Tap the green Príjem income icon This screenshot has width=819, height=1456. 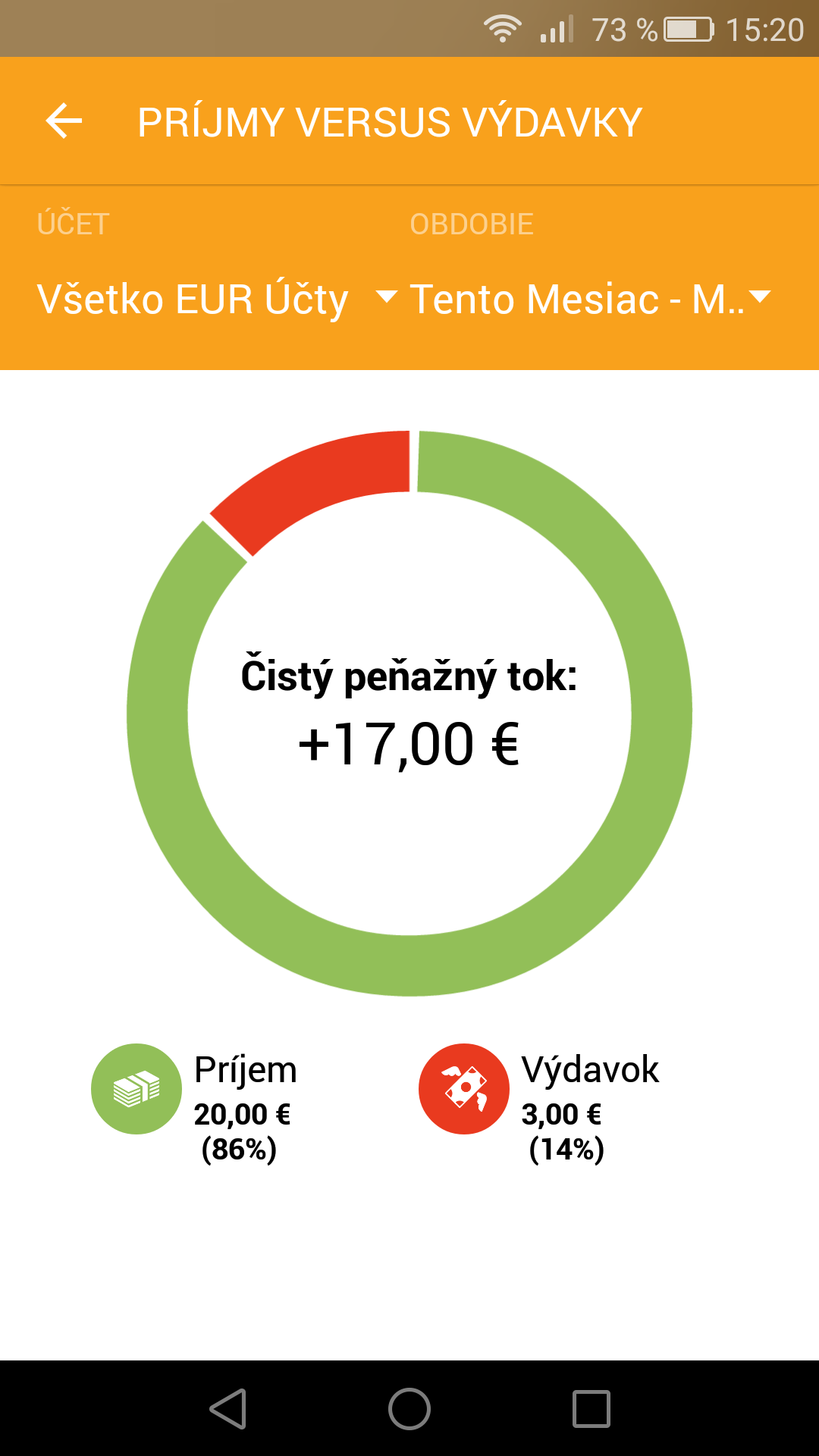click(136, 1089)
